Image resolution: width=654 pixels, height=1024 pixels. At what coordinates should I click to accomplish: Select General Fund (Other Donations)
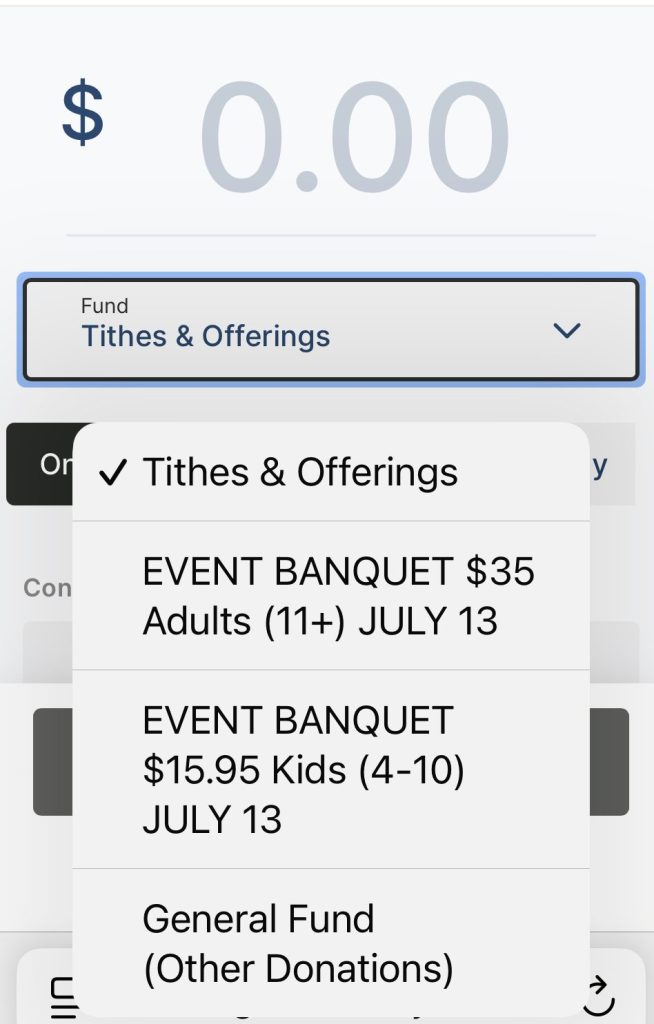pyautogui.click(x=298, y=943)
